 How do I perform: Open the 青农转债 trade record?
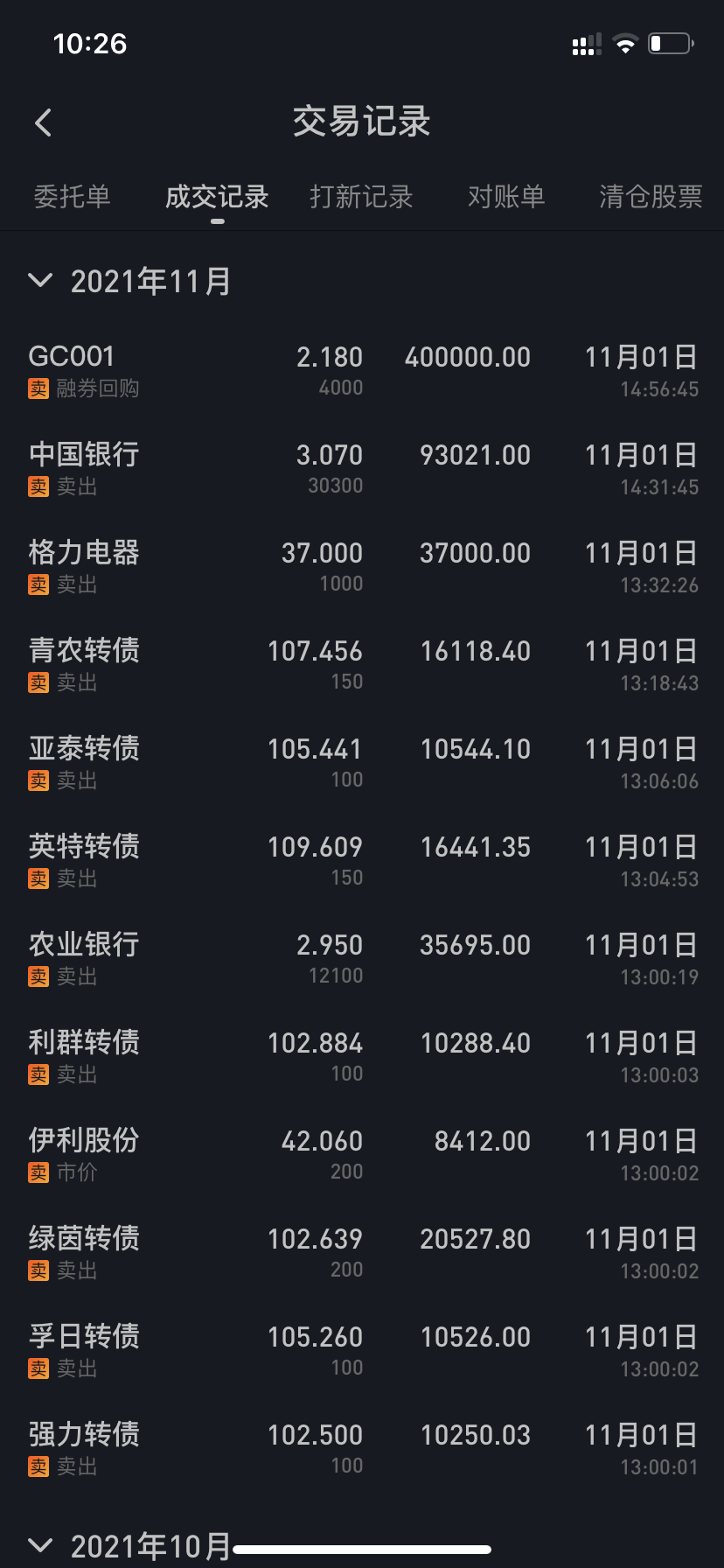[x=362, y=665]
